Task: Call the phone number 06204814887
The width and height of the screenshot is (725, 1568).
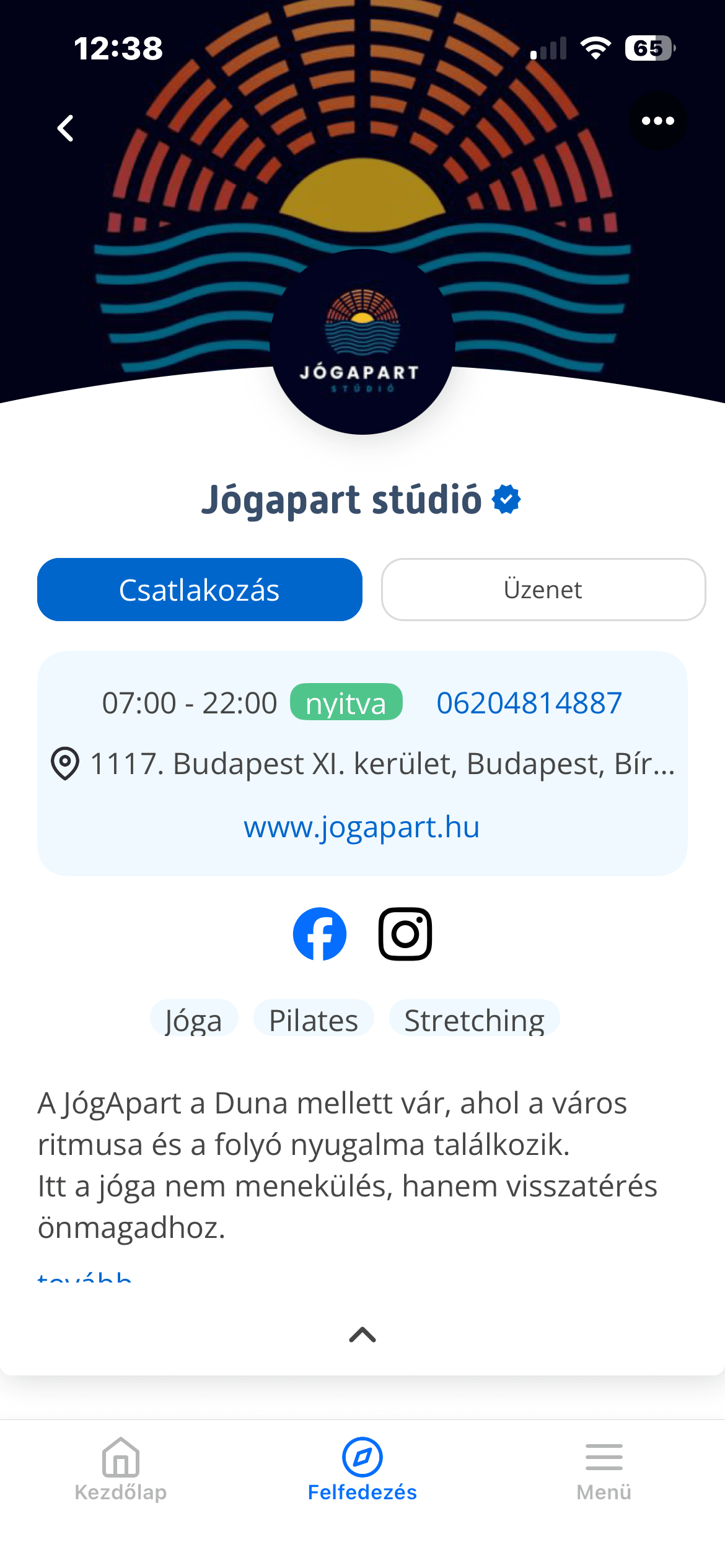Action: (x=529, y=703)
